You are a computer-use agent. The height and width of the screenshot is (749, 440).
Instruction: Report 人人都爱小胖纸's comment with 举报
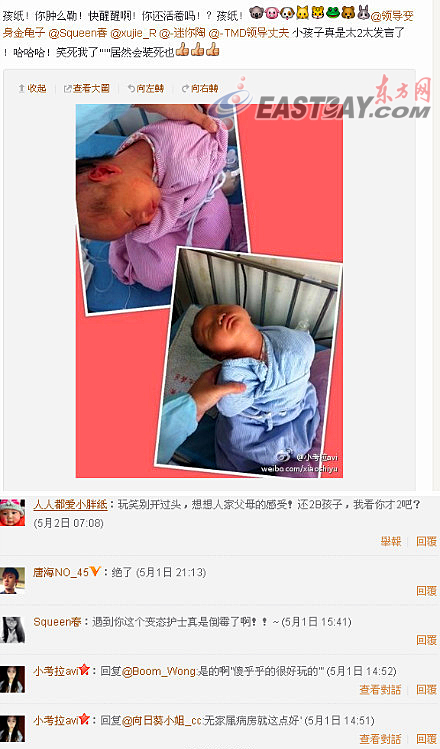click(391, 541)
